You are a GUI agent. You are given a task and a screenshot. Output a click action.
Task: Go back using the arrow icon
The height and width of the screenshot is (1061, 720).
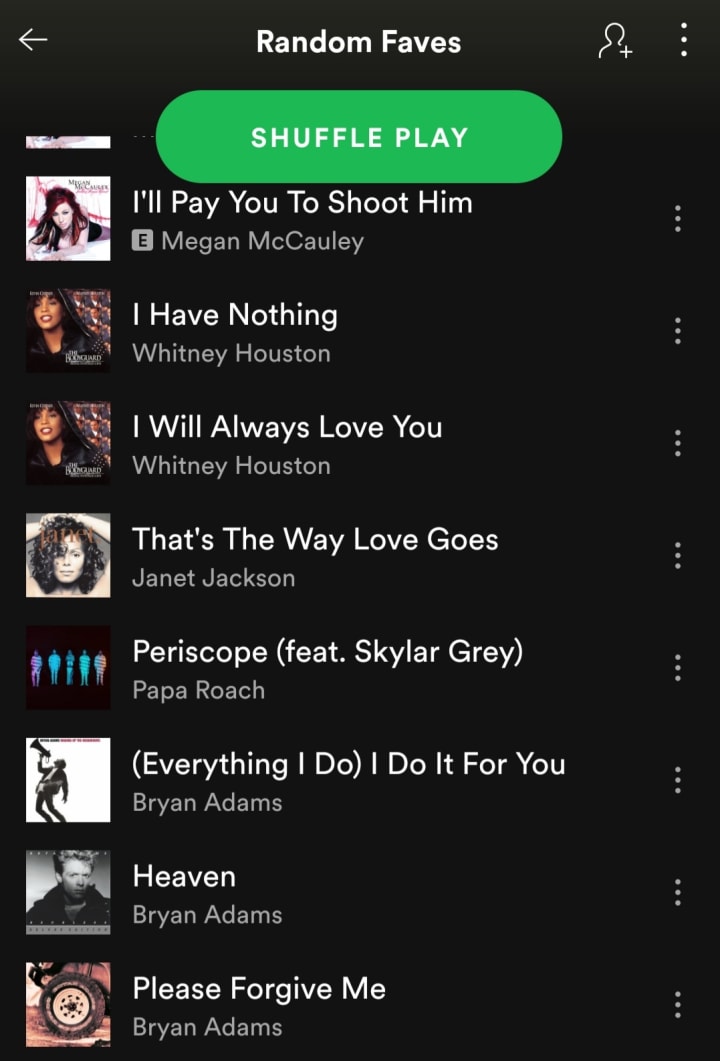click(x=32, y=40)
